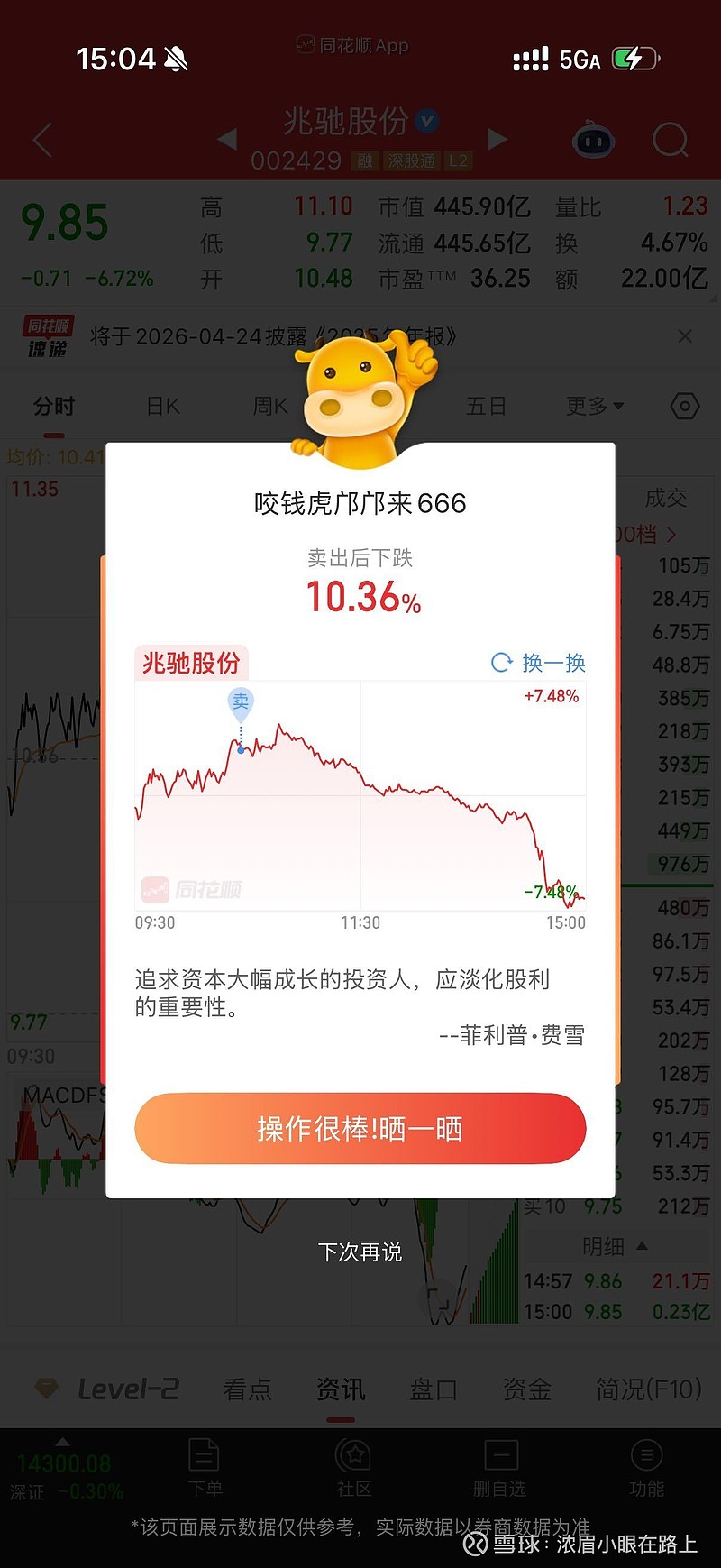This screenshot has height=1568, width=721.
Task: Tap 下单 to place an order
Action: [x=205, y=1468]
